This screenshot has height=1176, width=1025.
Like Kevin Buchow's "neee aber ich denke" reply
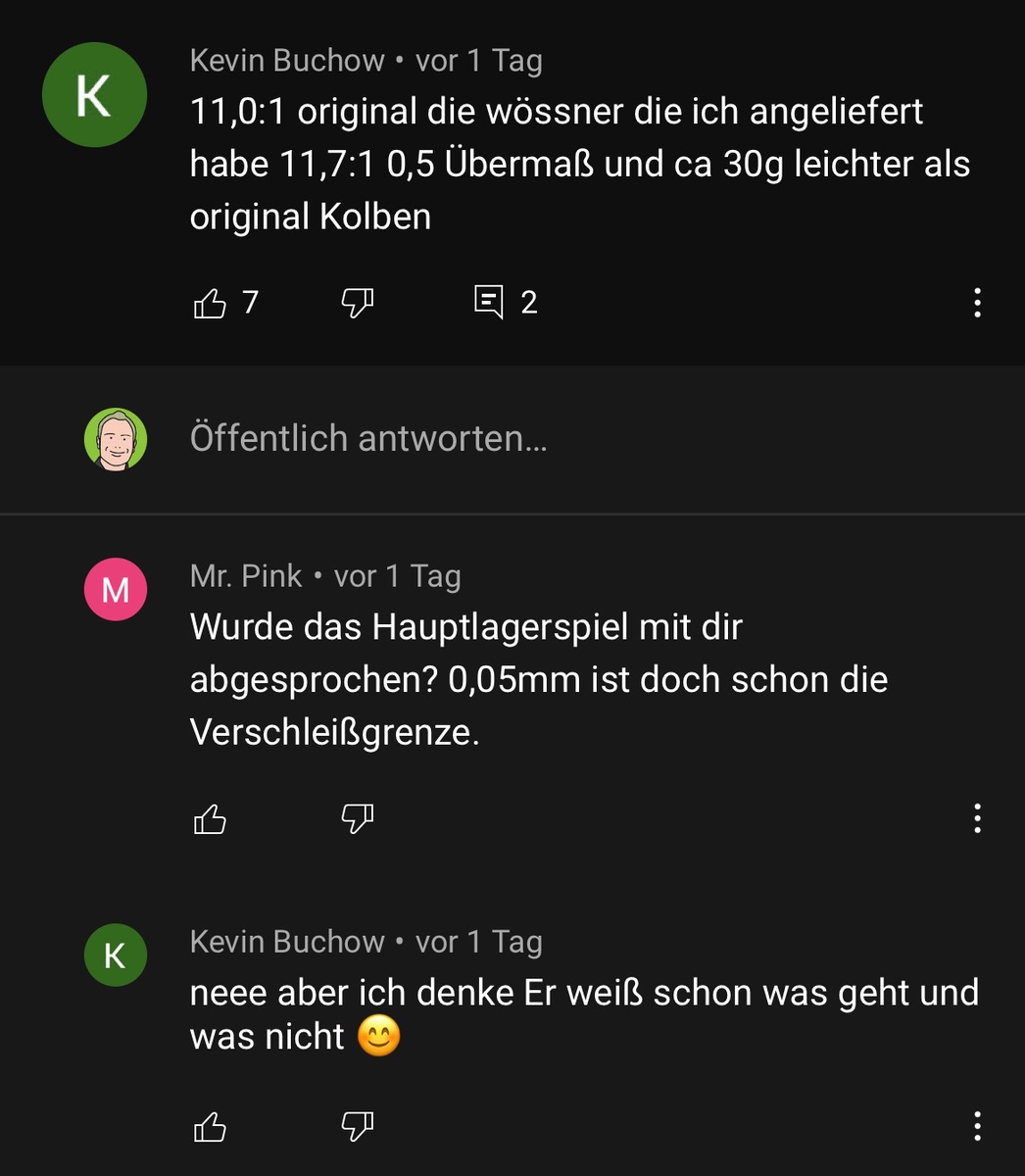coord(210,1127)
